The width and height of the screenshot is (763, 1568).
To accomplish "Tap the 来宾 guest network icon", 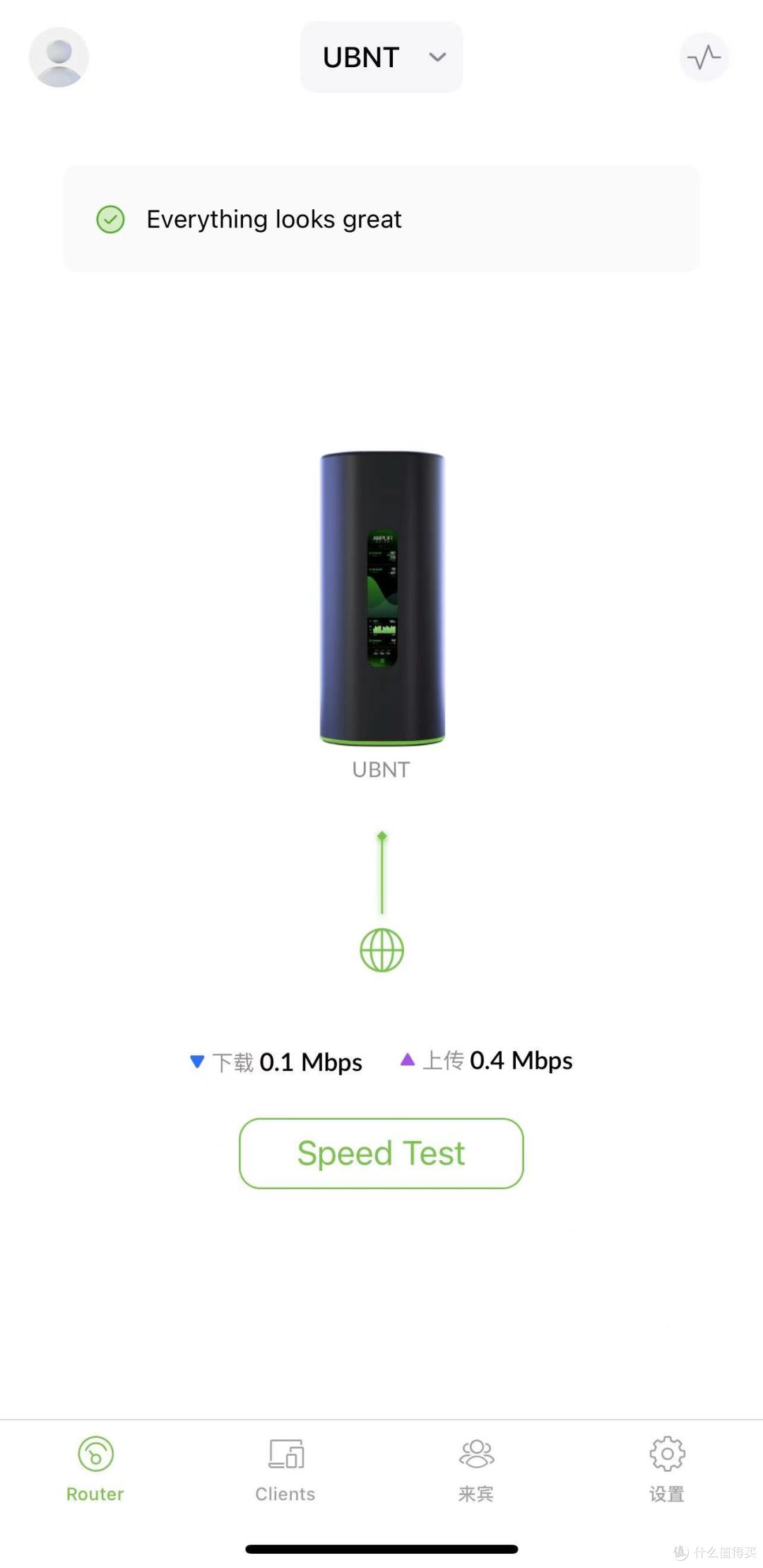I will [475, 1454].
